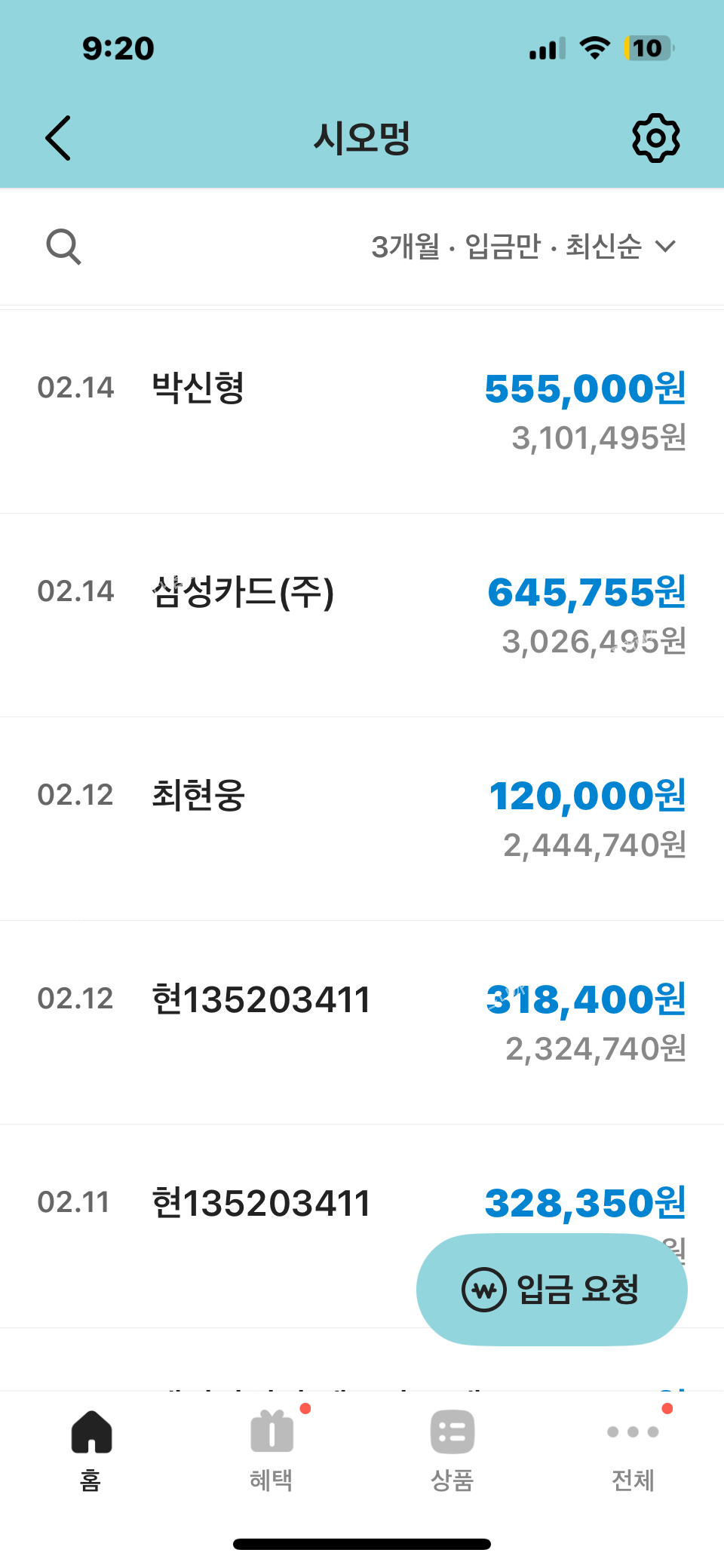Open the 삼성카드(주) 645,755원 transaction
724x1568 pixels.
pyautogui.click(x=362, y=615)
